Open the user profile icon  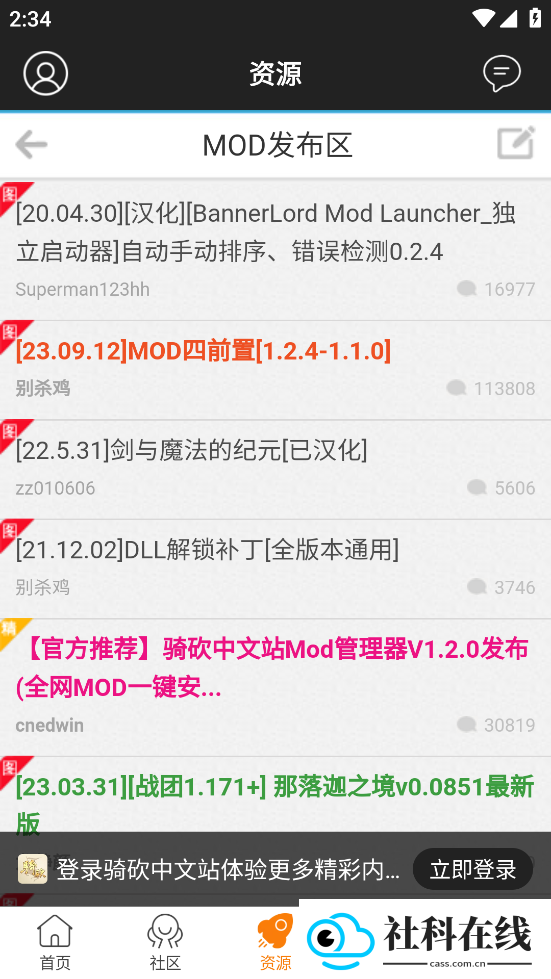pyautogui.click(x=46, y=74)
